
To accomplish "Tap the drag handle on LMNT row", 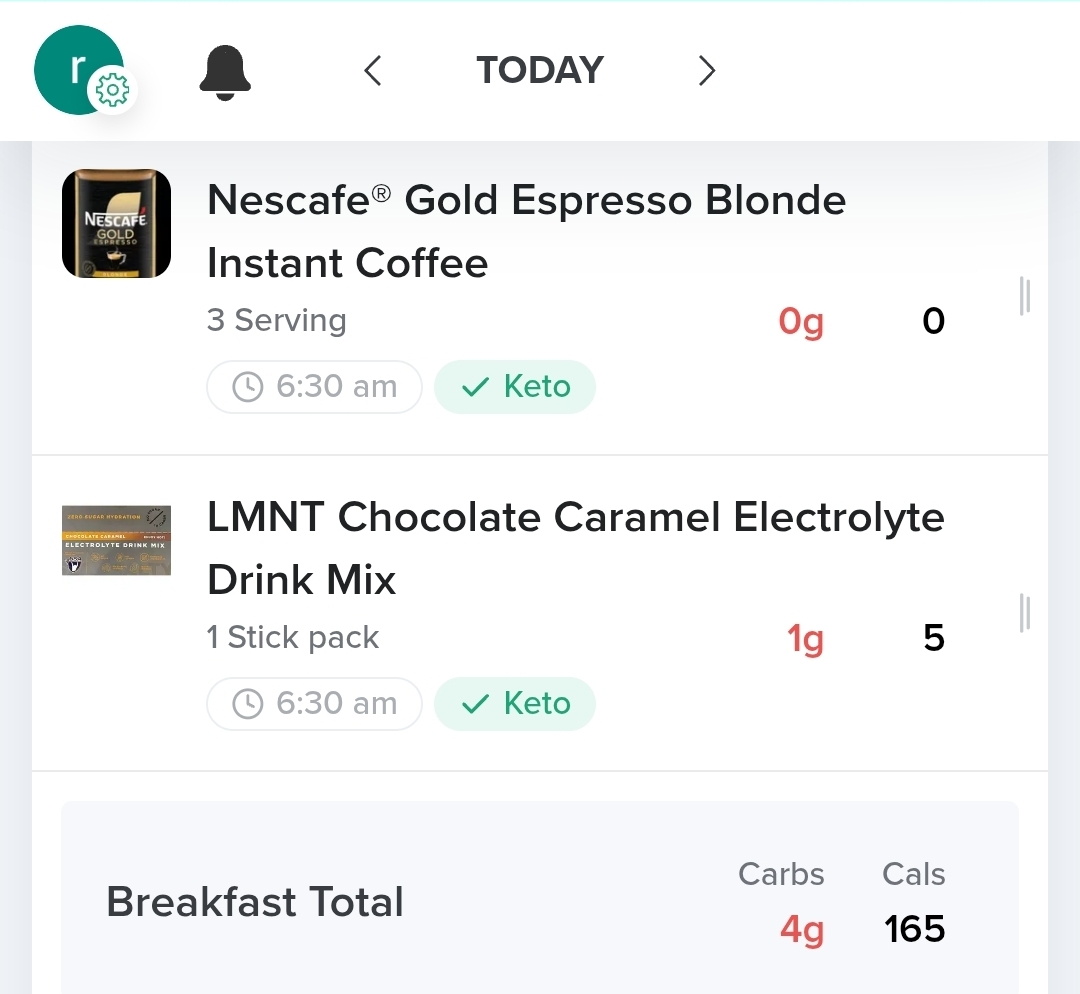I will (x=1024, y=613).
